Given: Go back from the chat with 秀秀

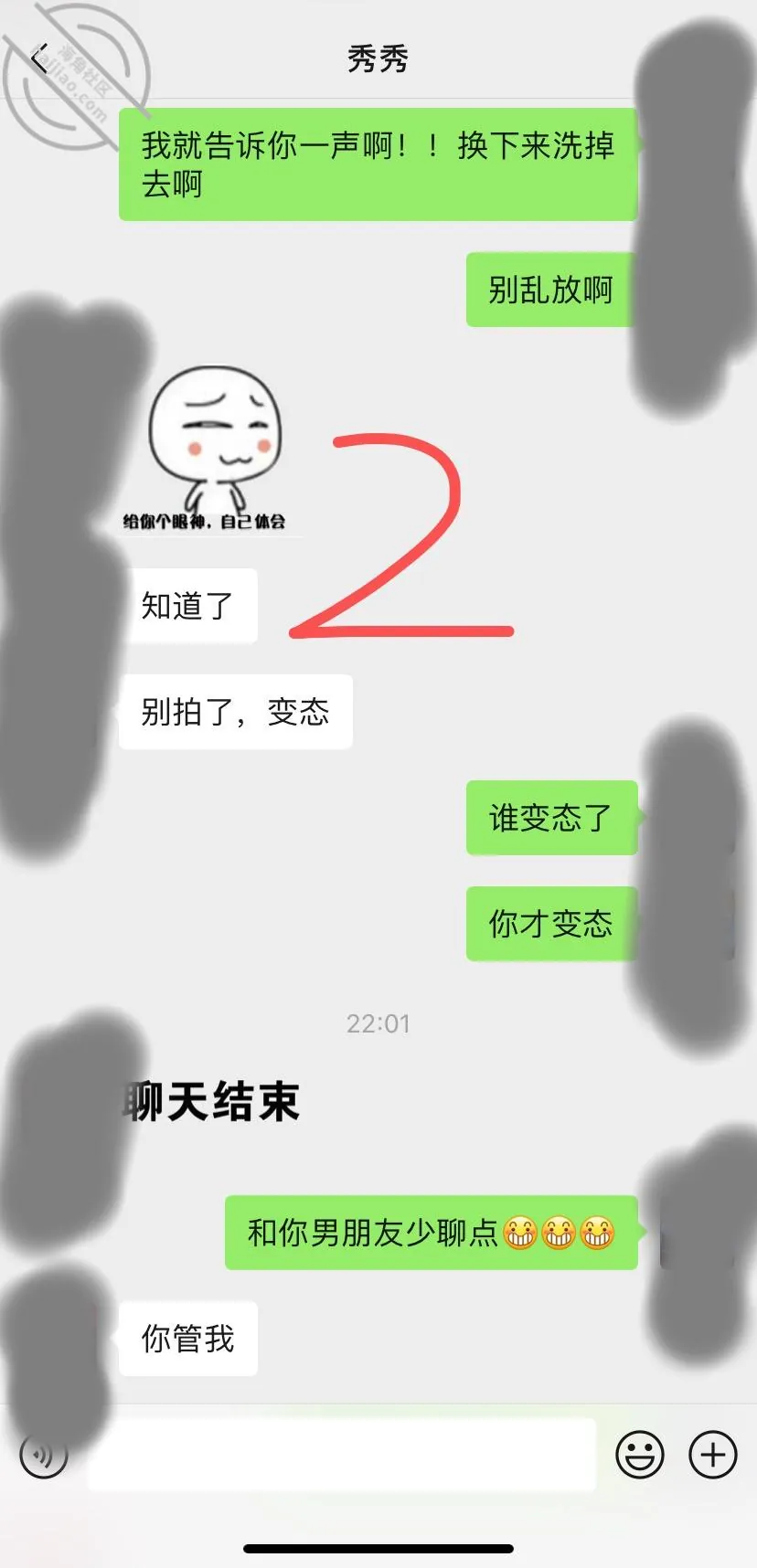Looking at the screenshot, I should click(x=38, y=60).
